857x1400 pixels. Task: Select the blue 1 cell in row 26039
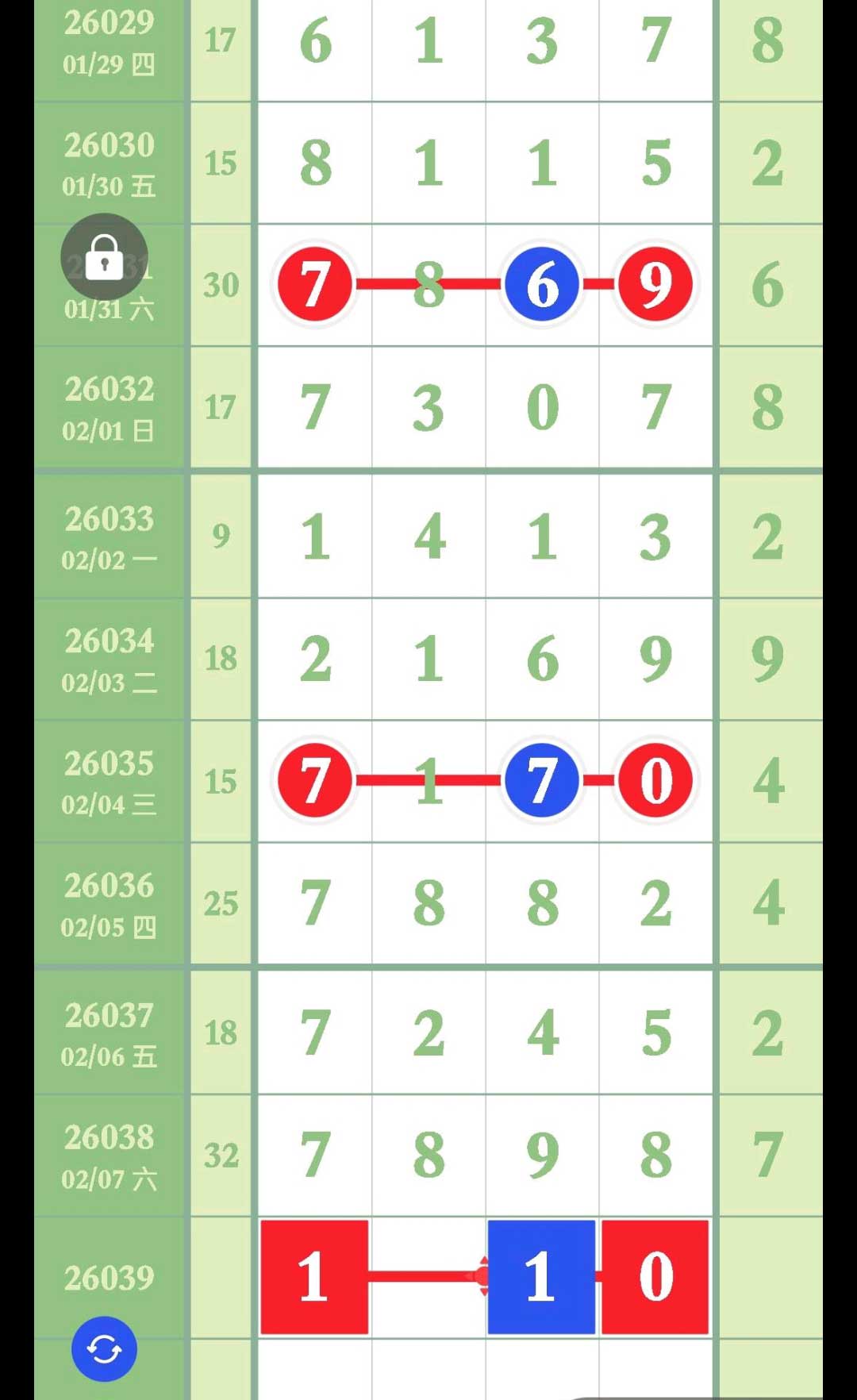(x=541, y=1277)
